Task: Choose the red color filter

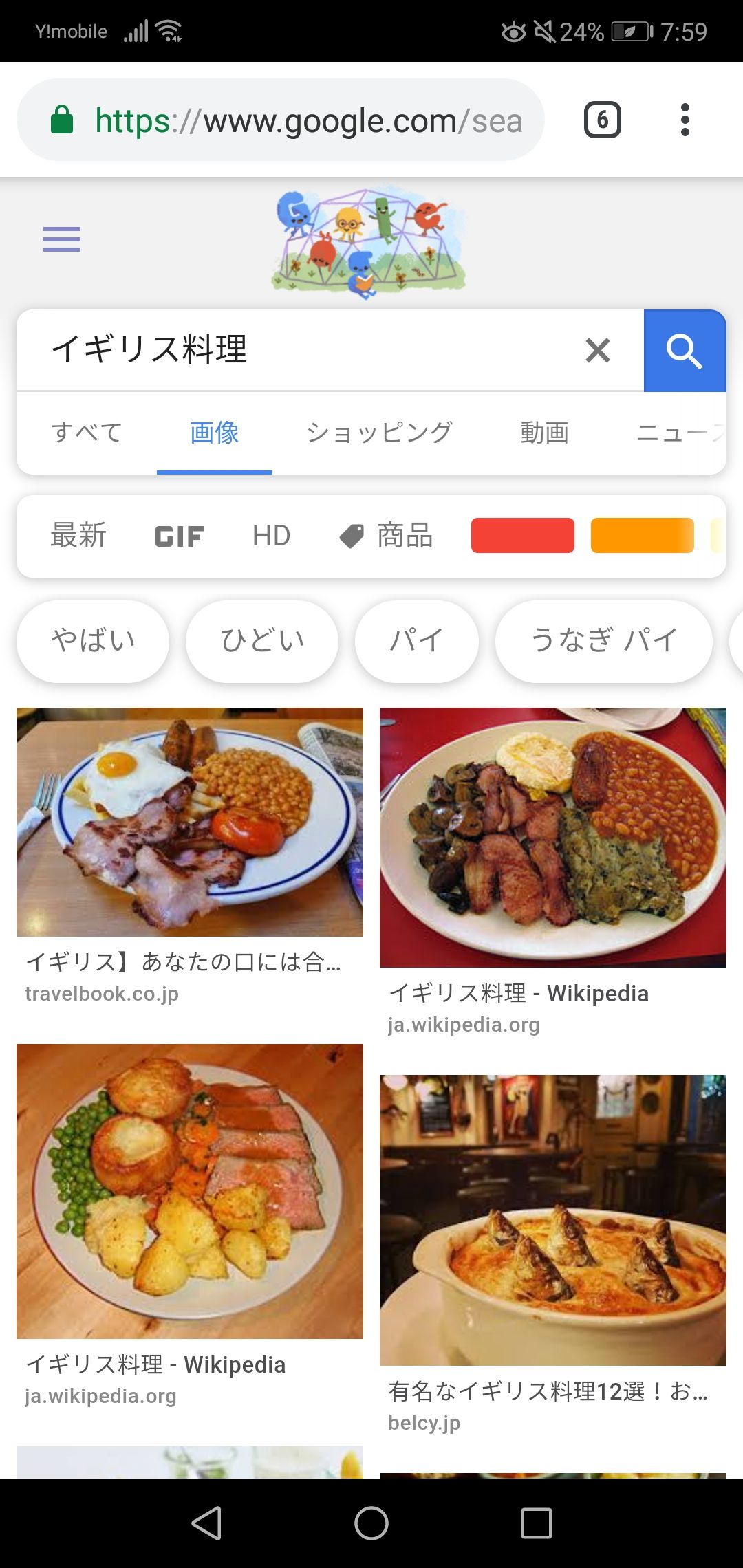Action: (523, 536)
